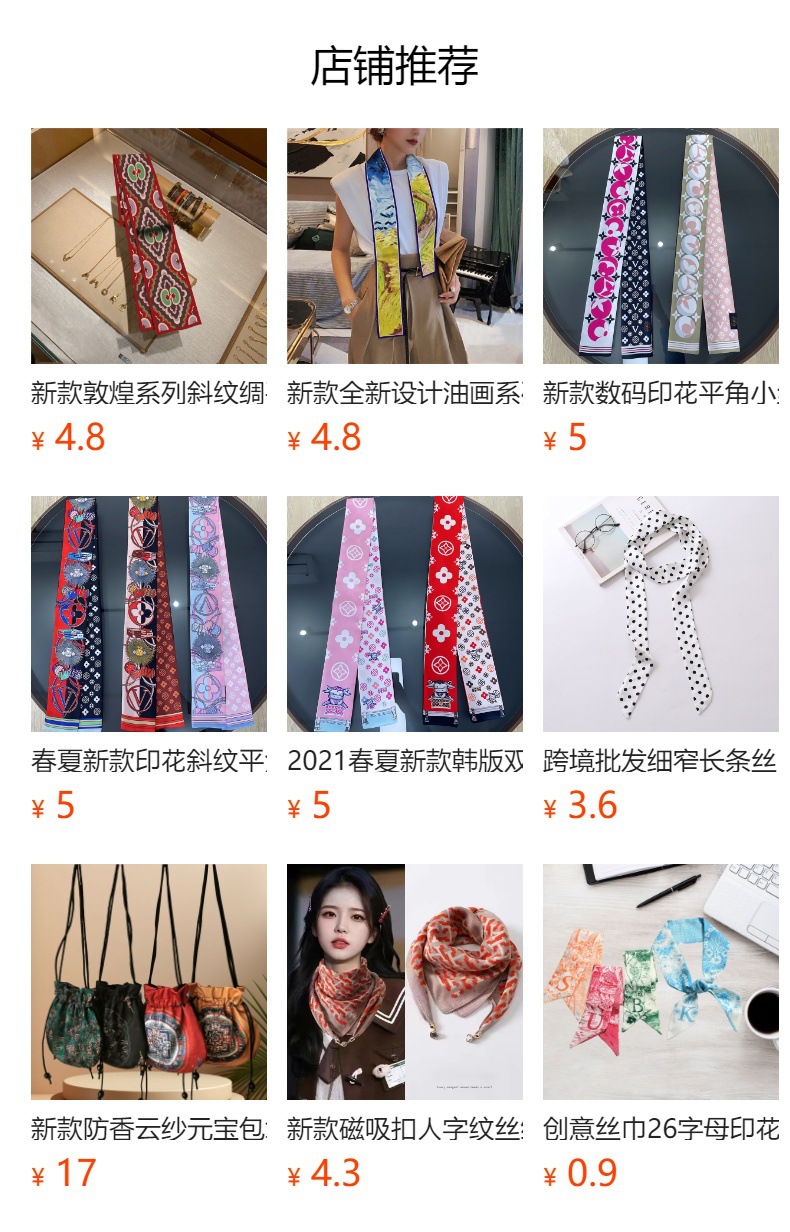This screenshot has width=790, height=1232.
Task: Open the 新款敦煌系列斜纹绸 scarf product
Action: [x=148, y=246]
